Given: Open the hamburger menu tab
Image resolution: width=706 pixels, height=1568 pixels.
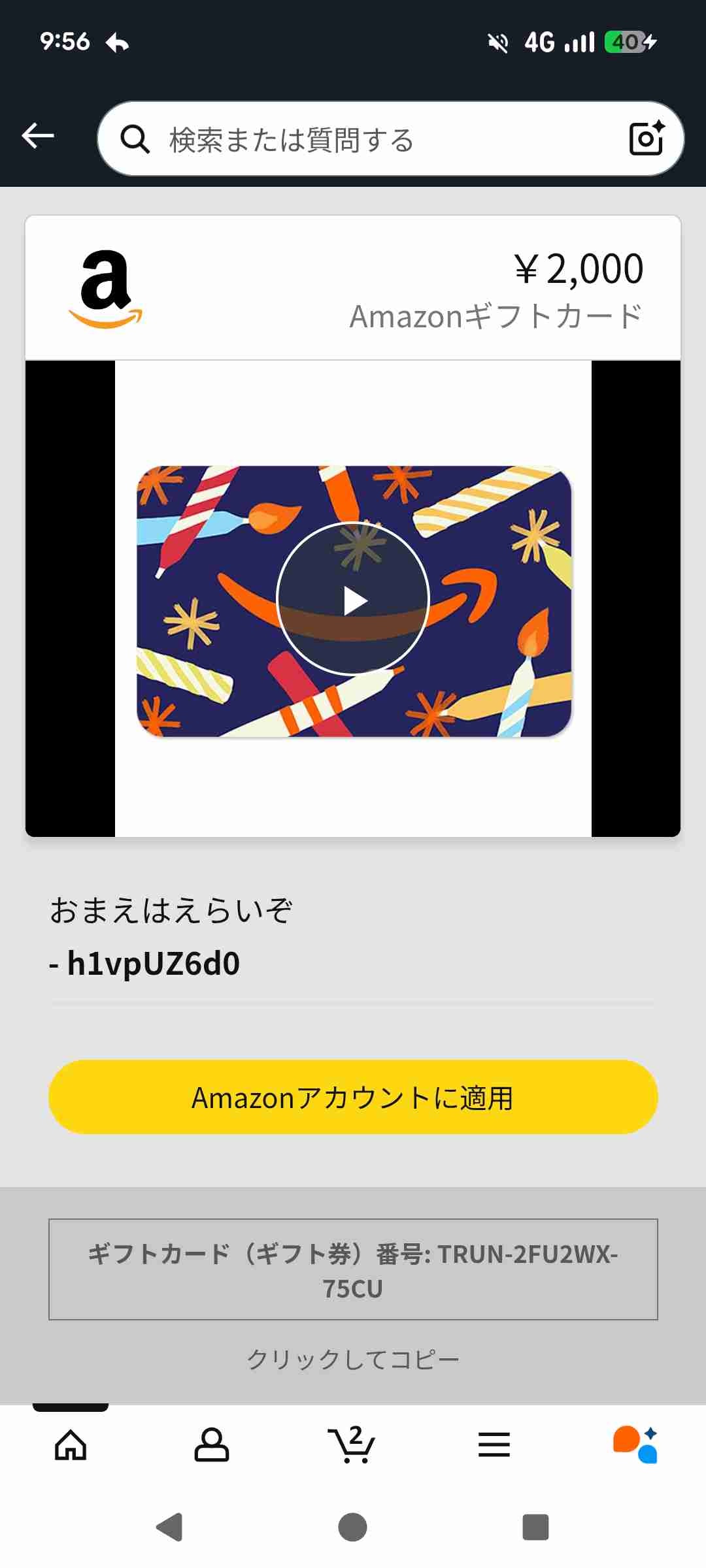Looking at the screenshot, I should tap(494, 1445).
